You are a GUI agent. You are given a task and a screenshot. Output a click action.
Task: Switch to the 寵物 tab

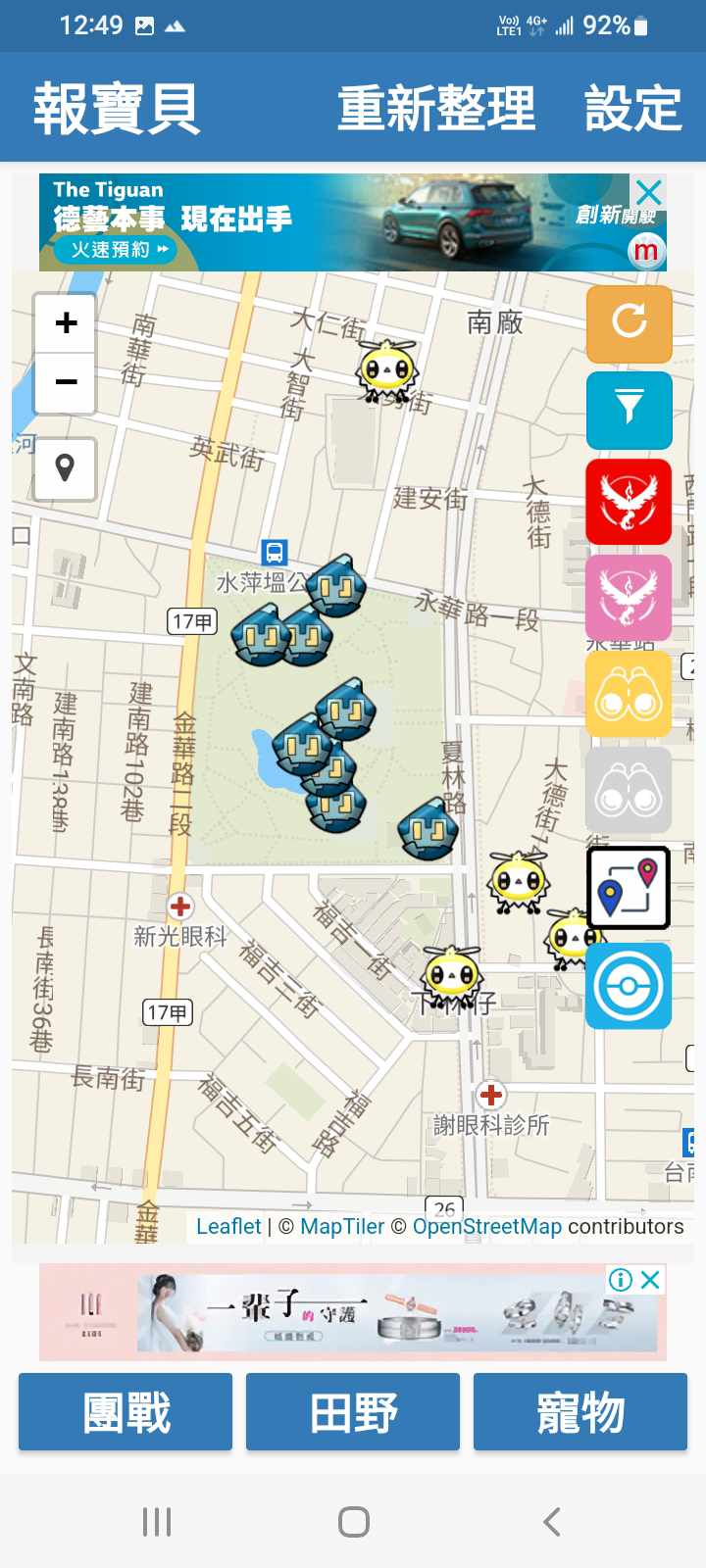pyautogui.click(x=580, y=1411)
